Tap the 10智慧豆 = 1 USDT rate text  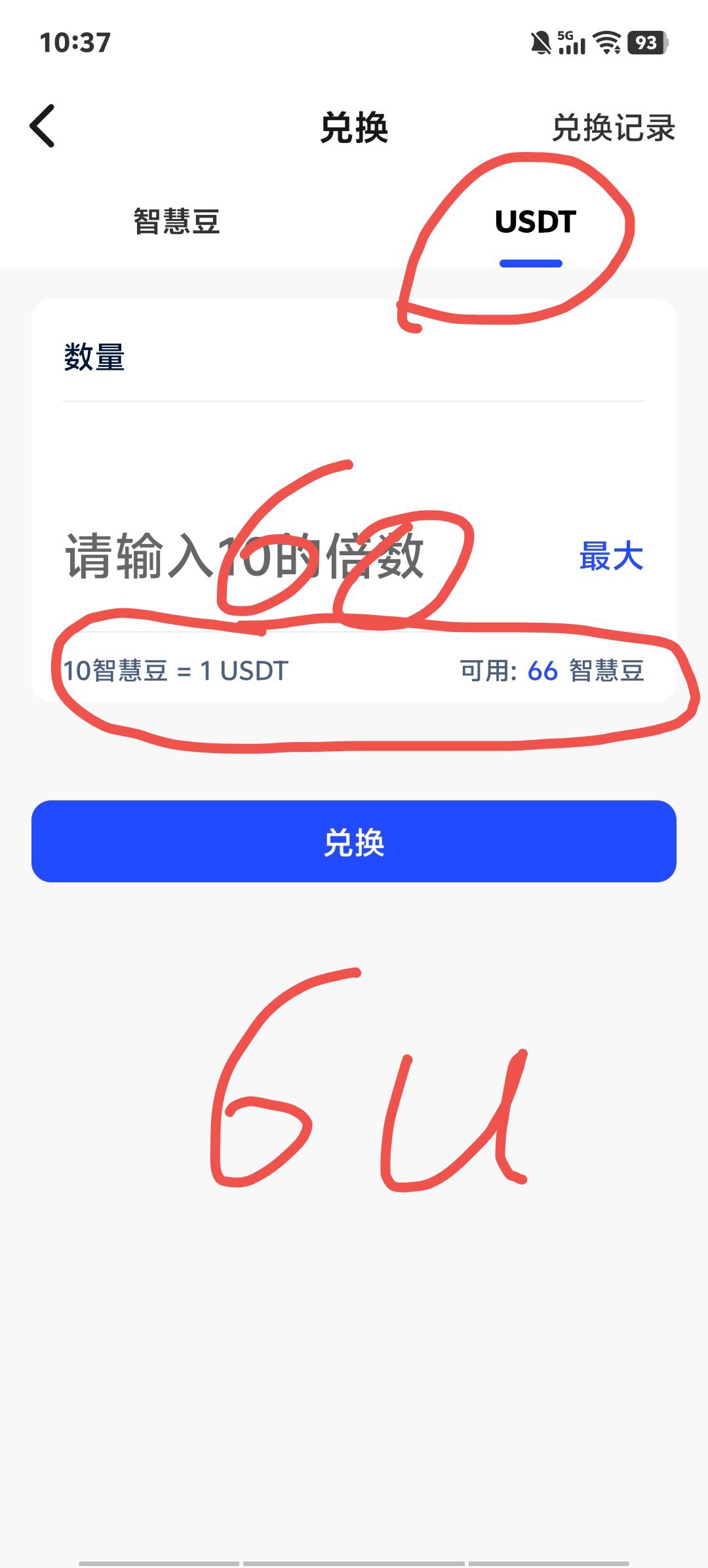177,670
